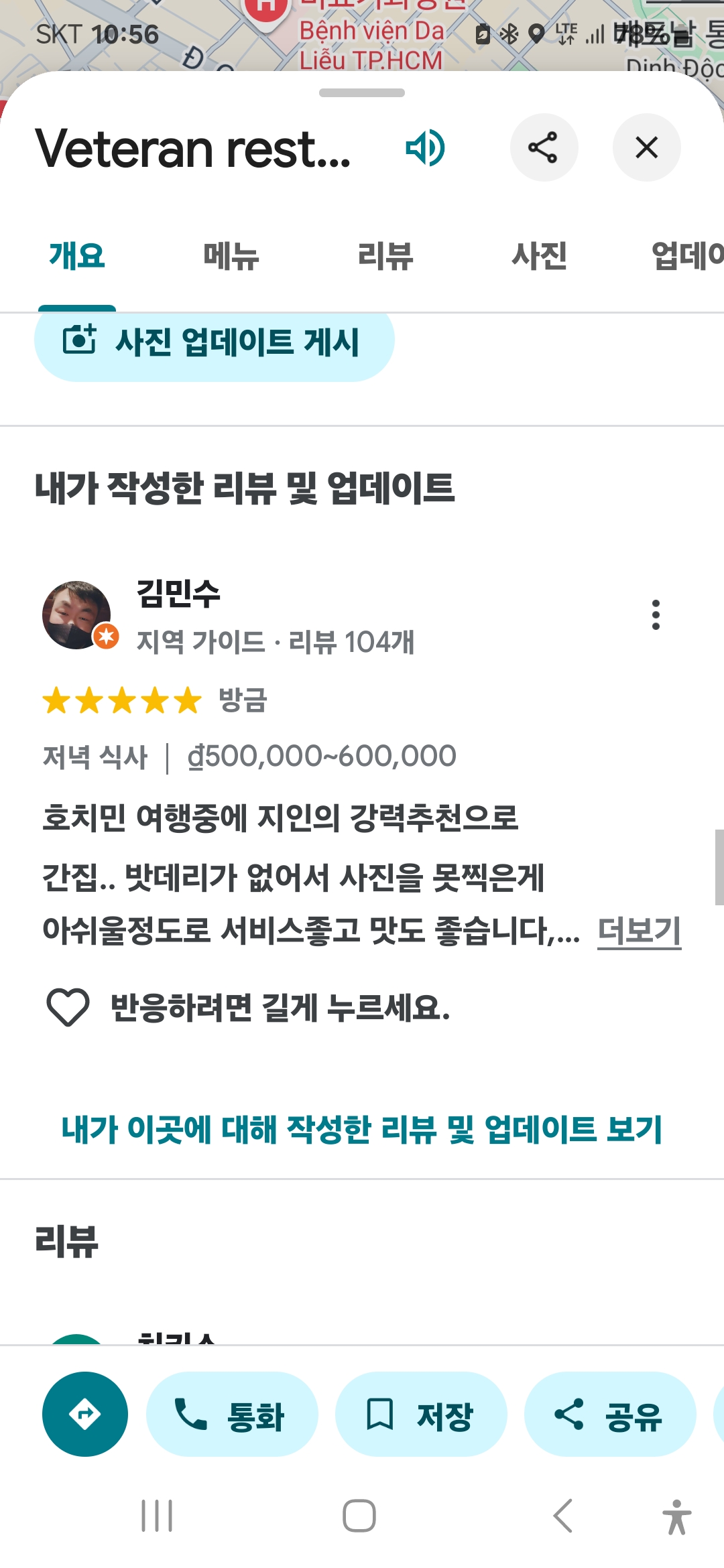
Task: View my reviews and updates for this place
Action: point(362,1129)
